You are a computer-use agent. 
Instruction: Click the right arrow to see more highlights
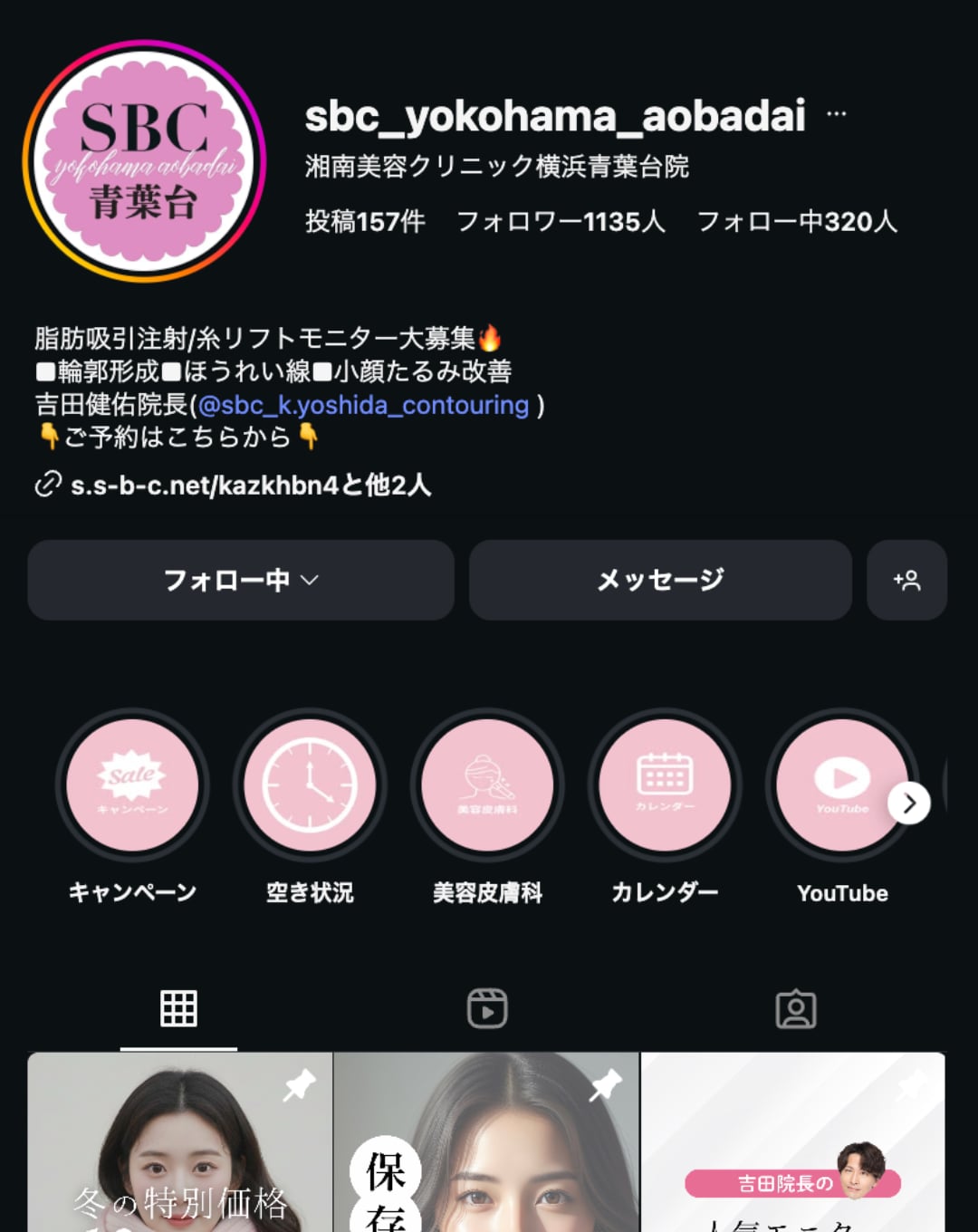pyautogui.click(x=908, y=803)
